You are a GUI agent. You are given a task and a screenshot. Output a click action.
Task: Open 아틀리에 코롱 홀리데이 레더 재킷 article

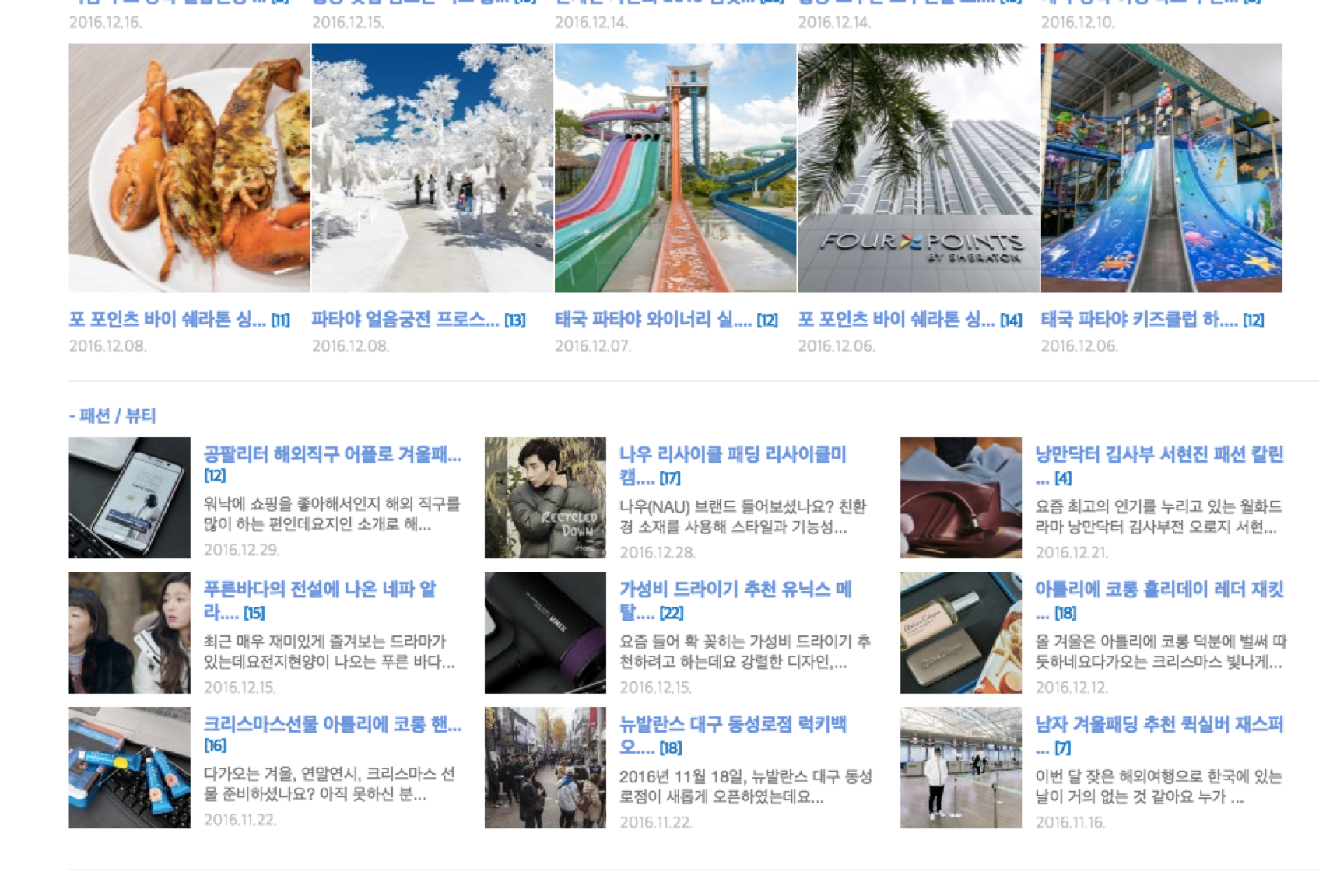pyautogui.click(x=1158, y=590)
